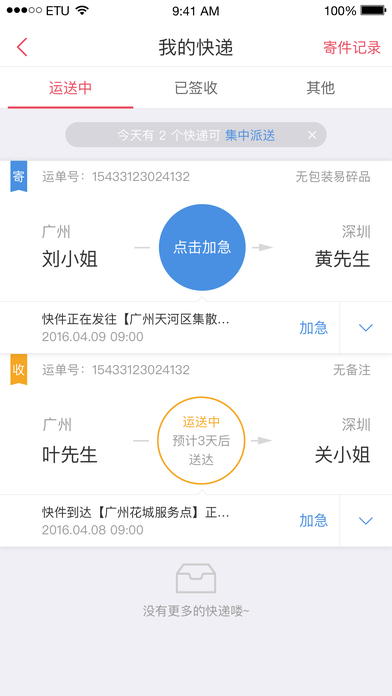Tap 加急 on the 刘小姐 shipment

point(313,328)
